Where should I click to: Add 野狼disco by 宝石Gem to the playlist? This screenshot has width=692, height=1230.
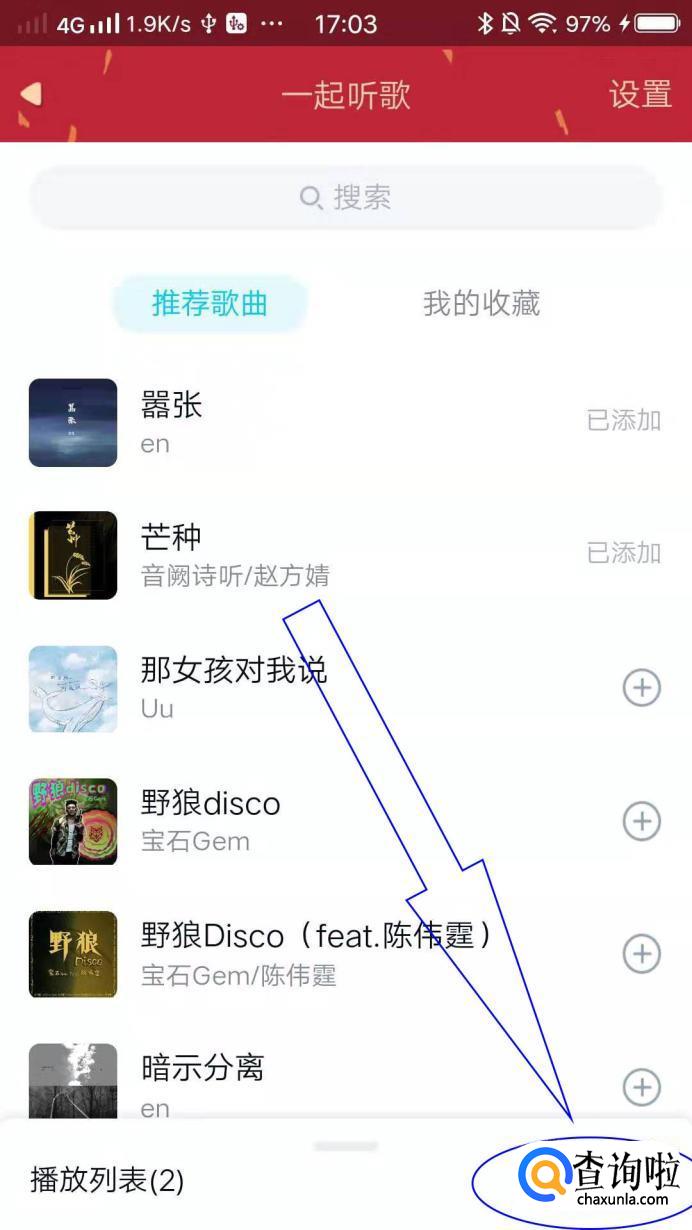pyautogui.click(x=642, y=821)
